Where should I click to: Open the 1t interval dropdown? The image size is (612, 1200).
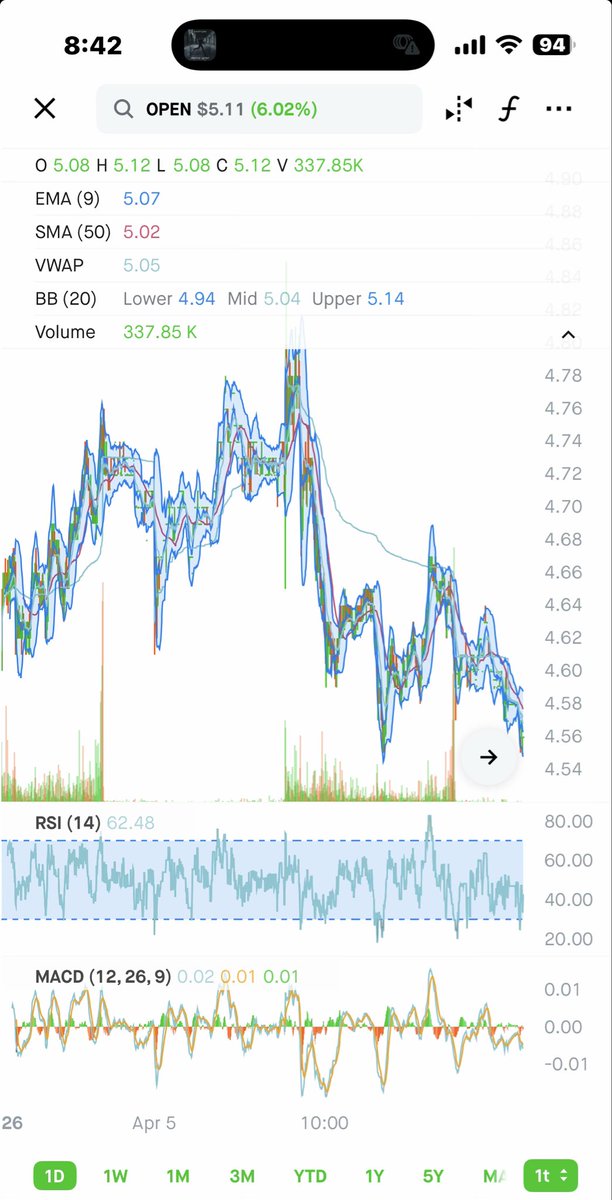[x=551, y=1176]
